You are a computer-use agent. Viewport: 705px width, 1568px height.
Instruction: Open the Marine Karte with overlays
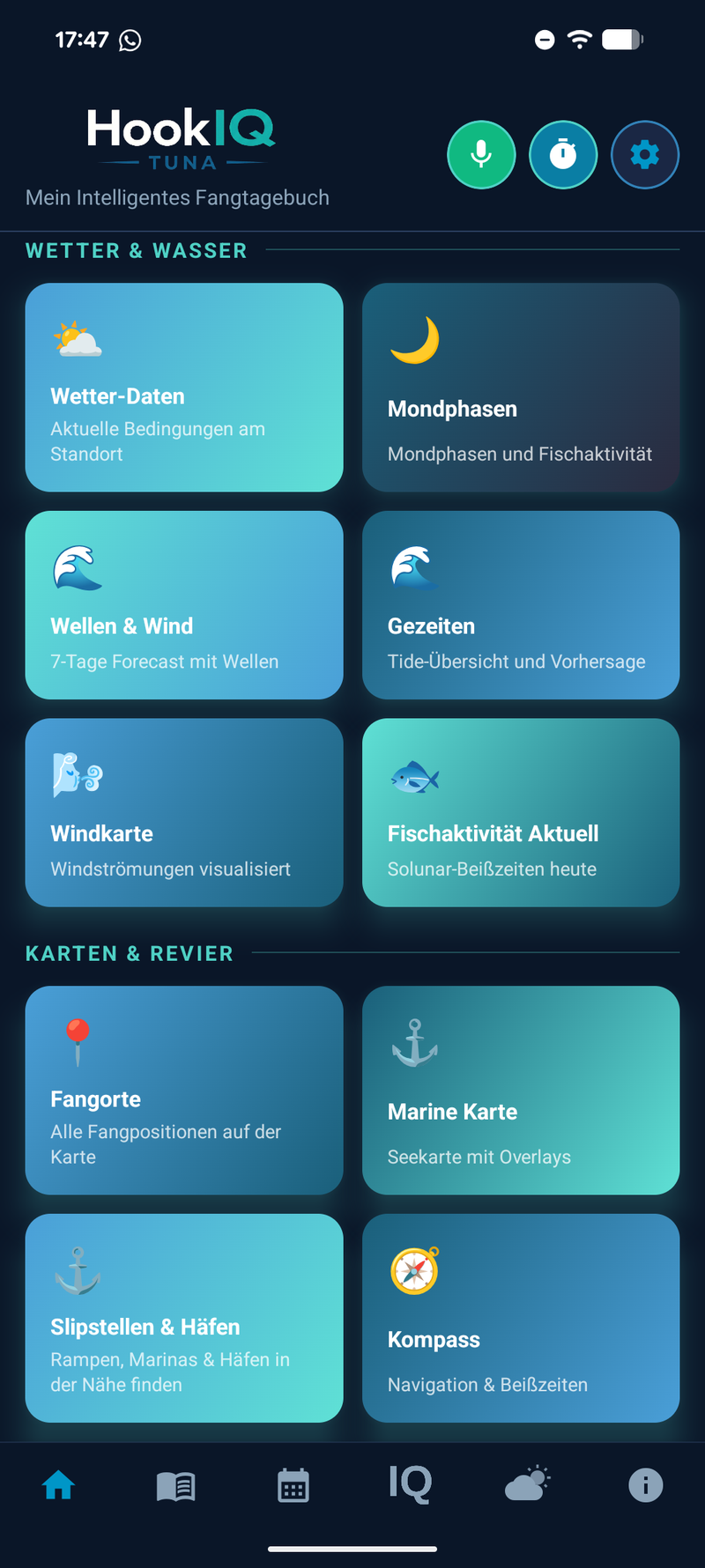tap(520, 1091)
